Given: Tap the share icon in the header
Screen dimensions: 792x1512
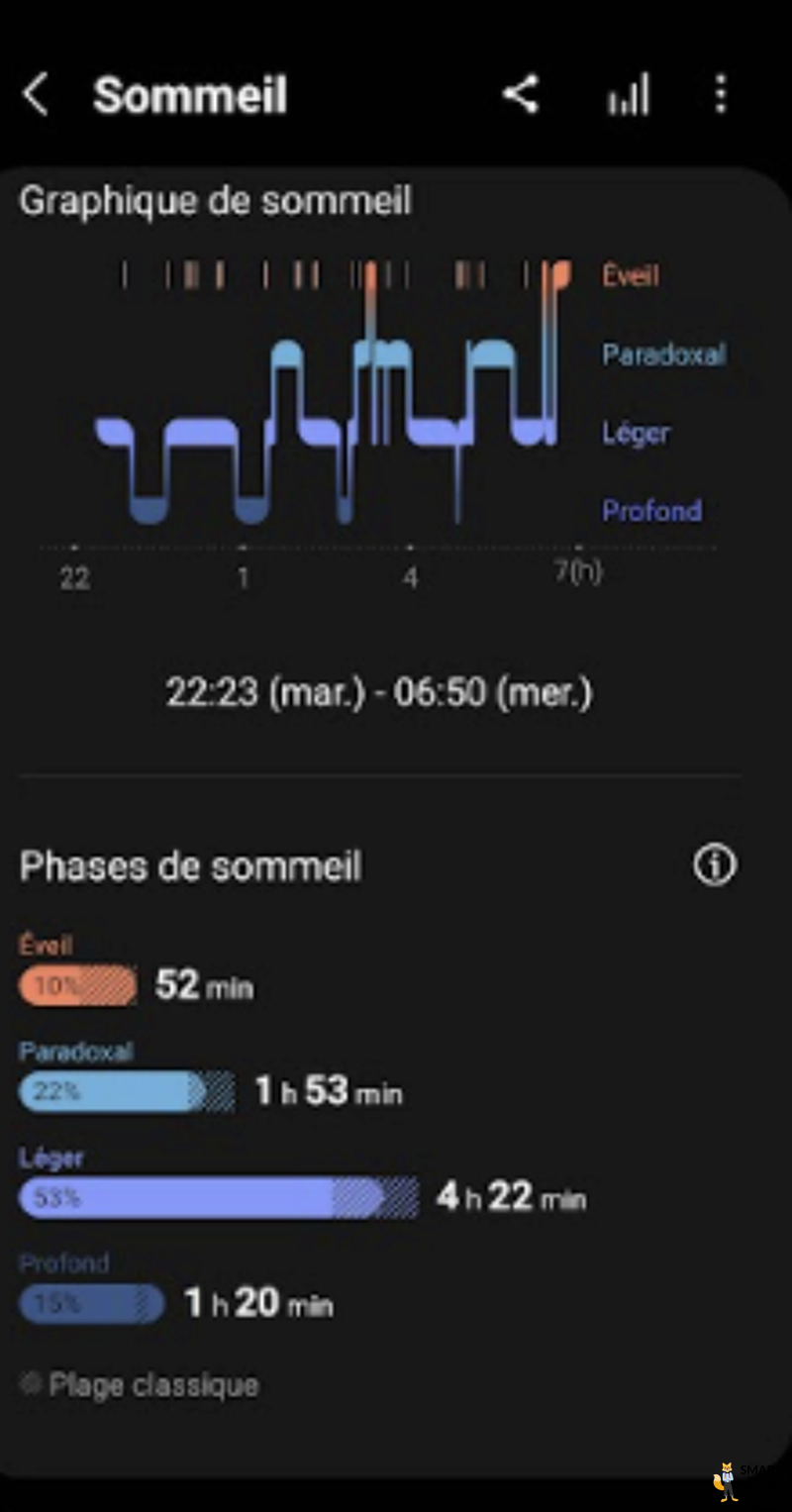Looking at the screenshot, I should tap(522, 94).
